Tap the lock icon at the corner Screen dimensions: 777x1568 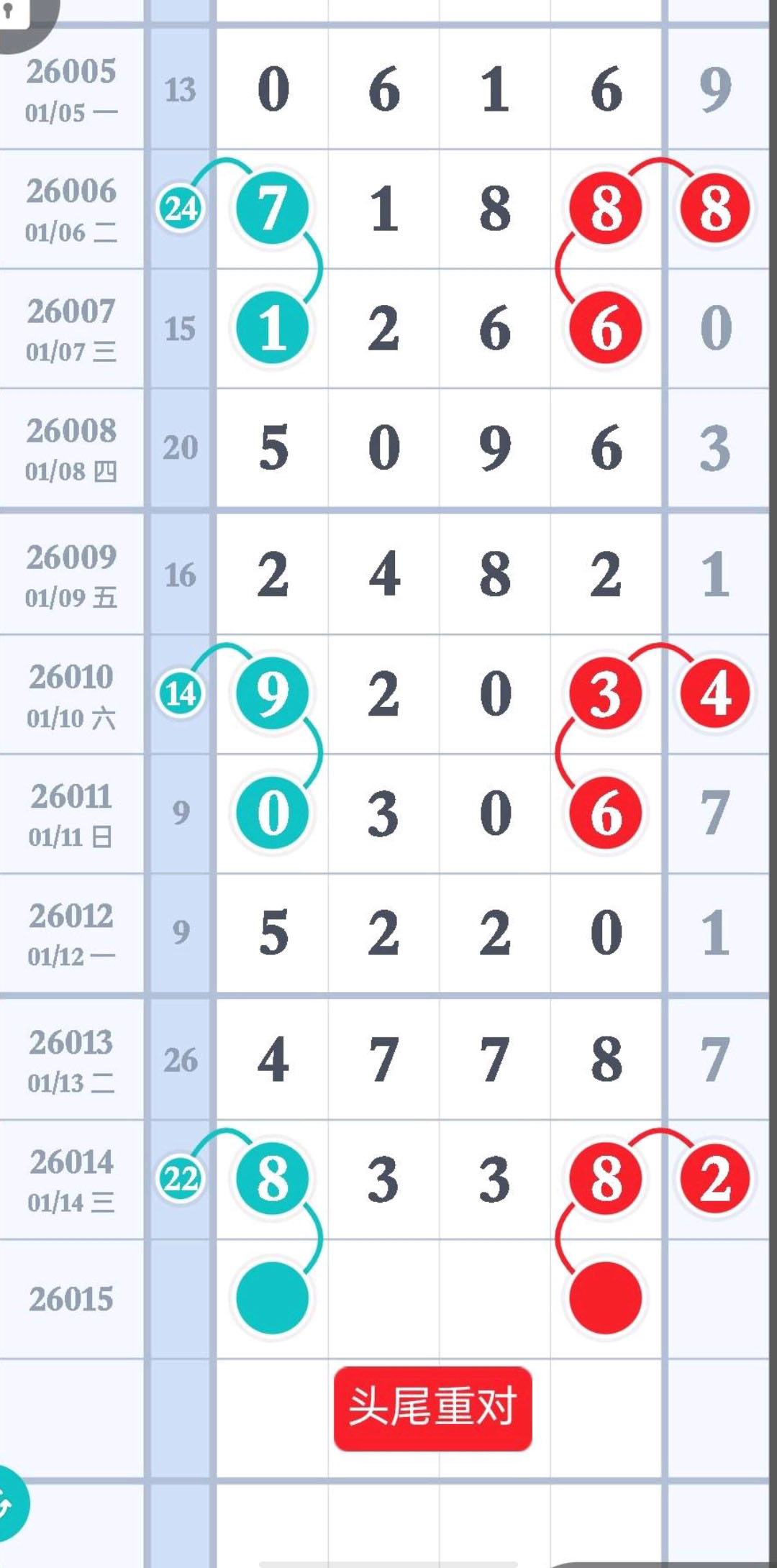coord(10,12)
